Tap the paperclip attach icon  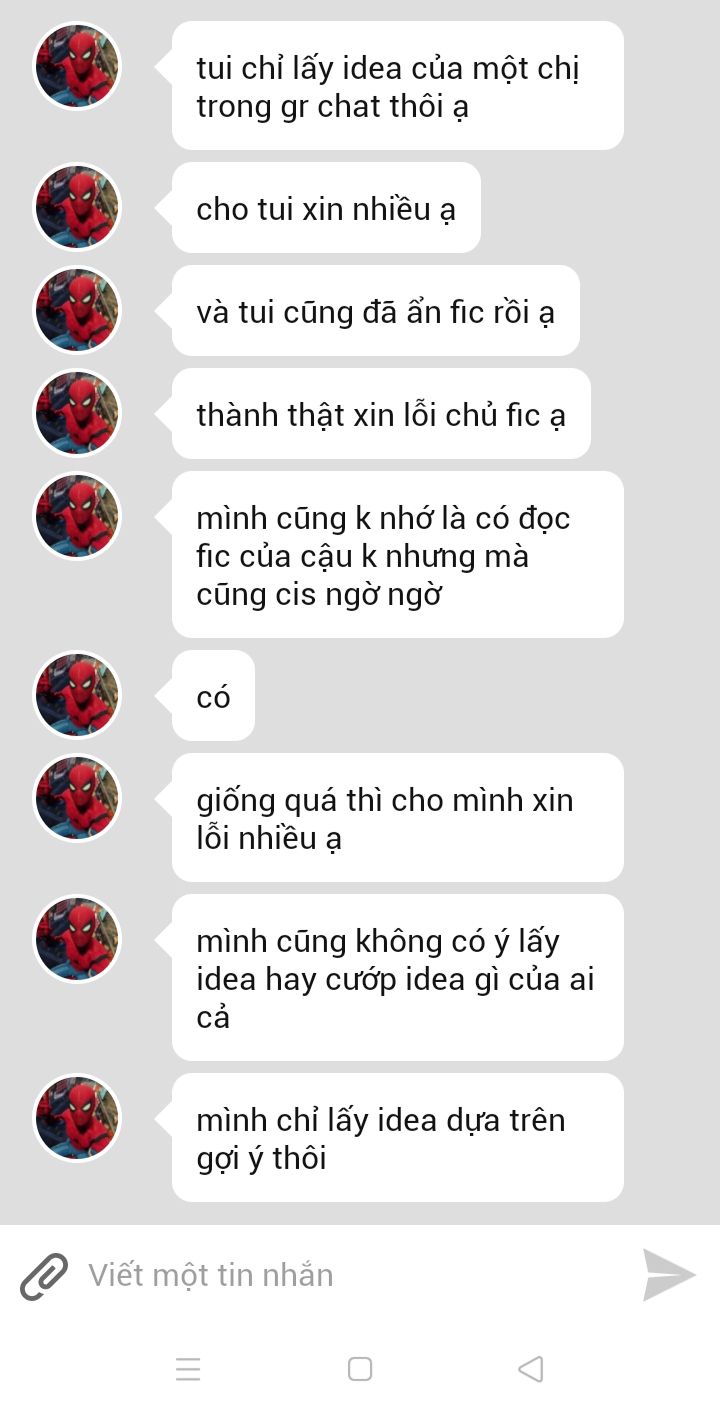pyautogui.click(x=44, y=1276)
